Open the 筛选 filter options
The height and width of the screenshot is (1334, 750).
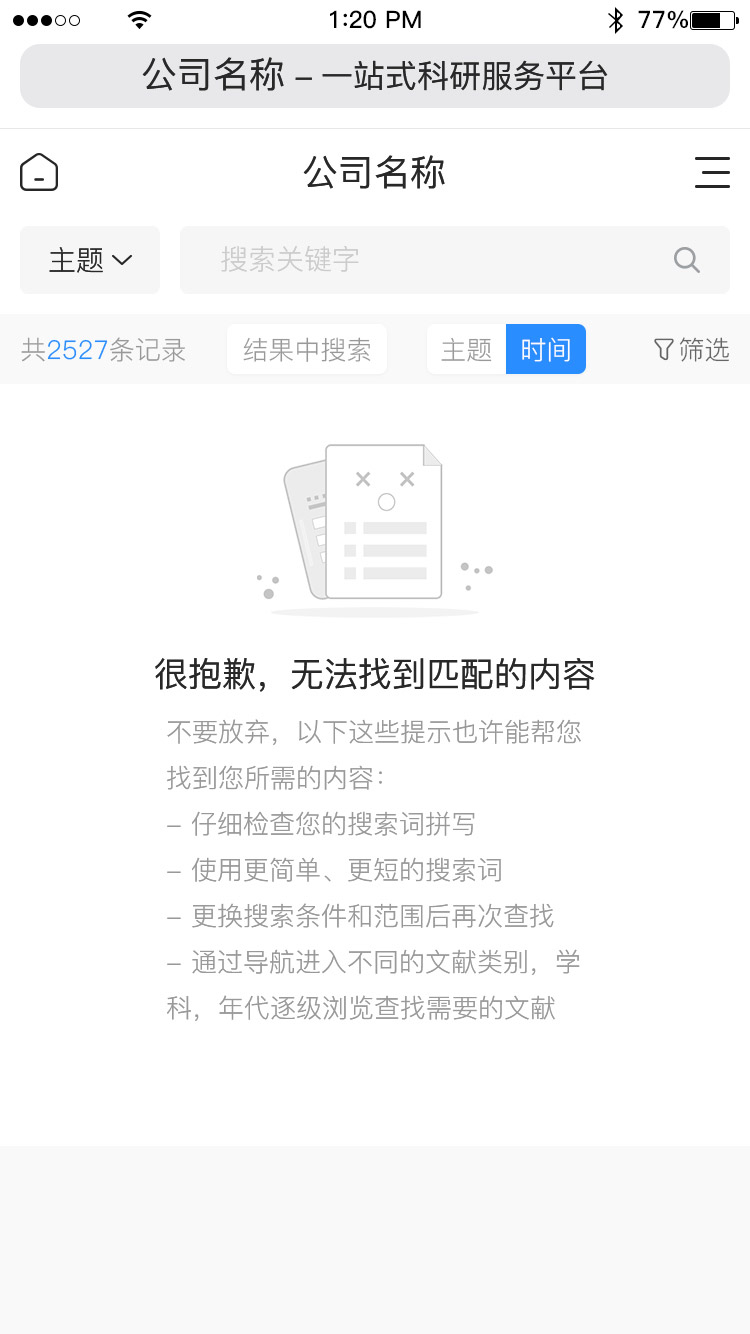click(x=691, y=350)
